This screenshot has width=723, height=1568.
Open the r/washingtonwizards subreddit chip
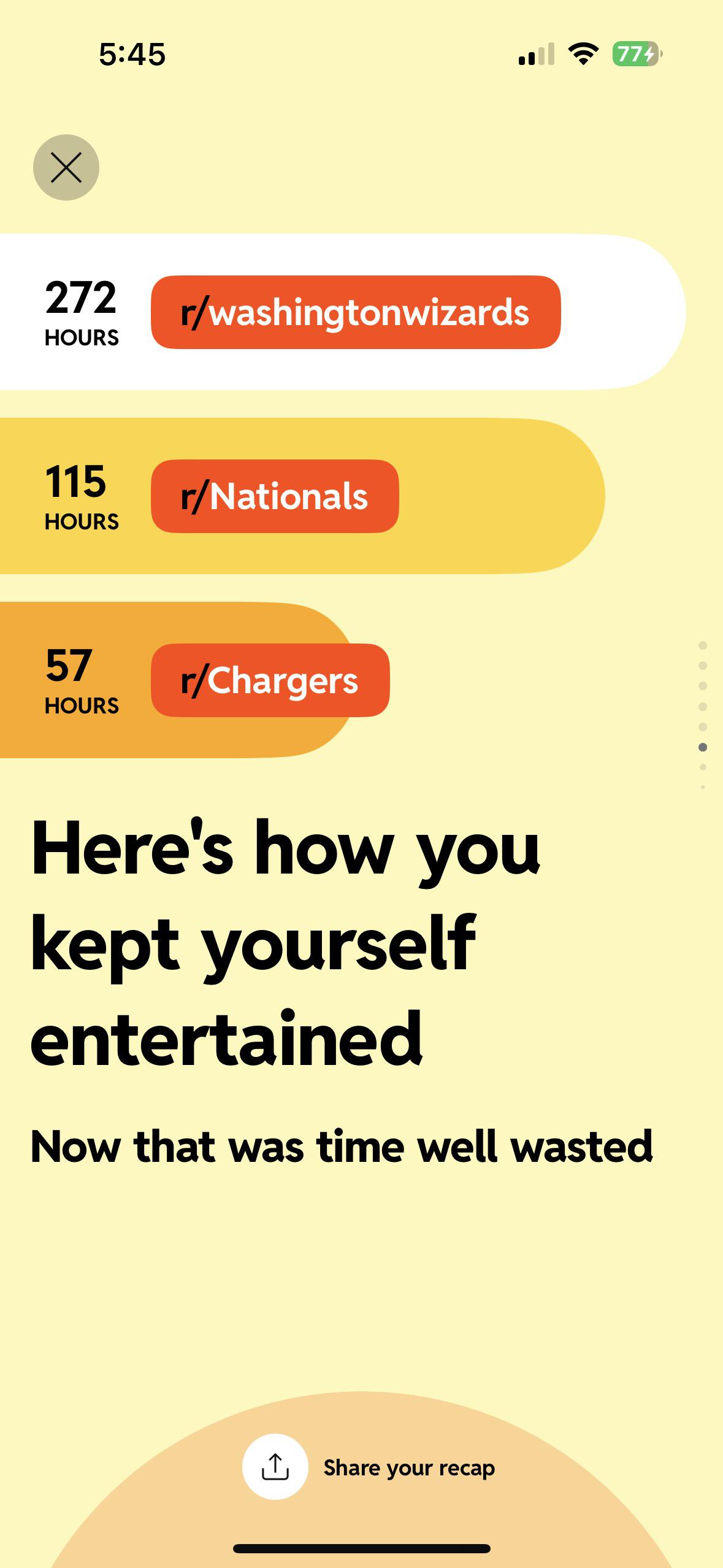(356, 312)
